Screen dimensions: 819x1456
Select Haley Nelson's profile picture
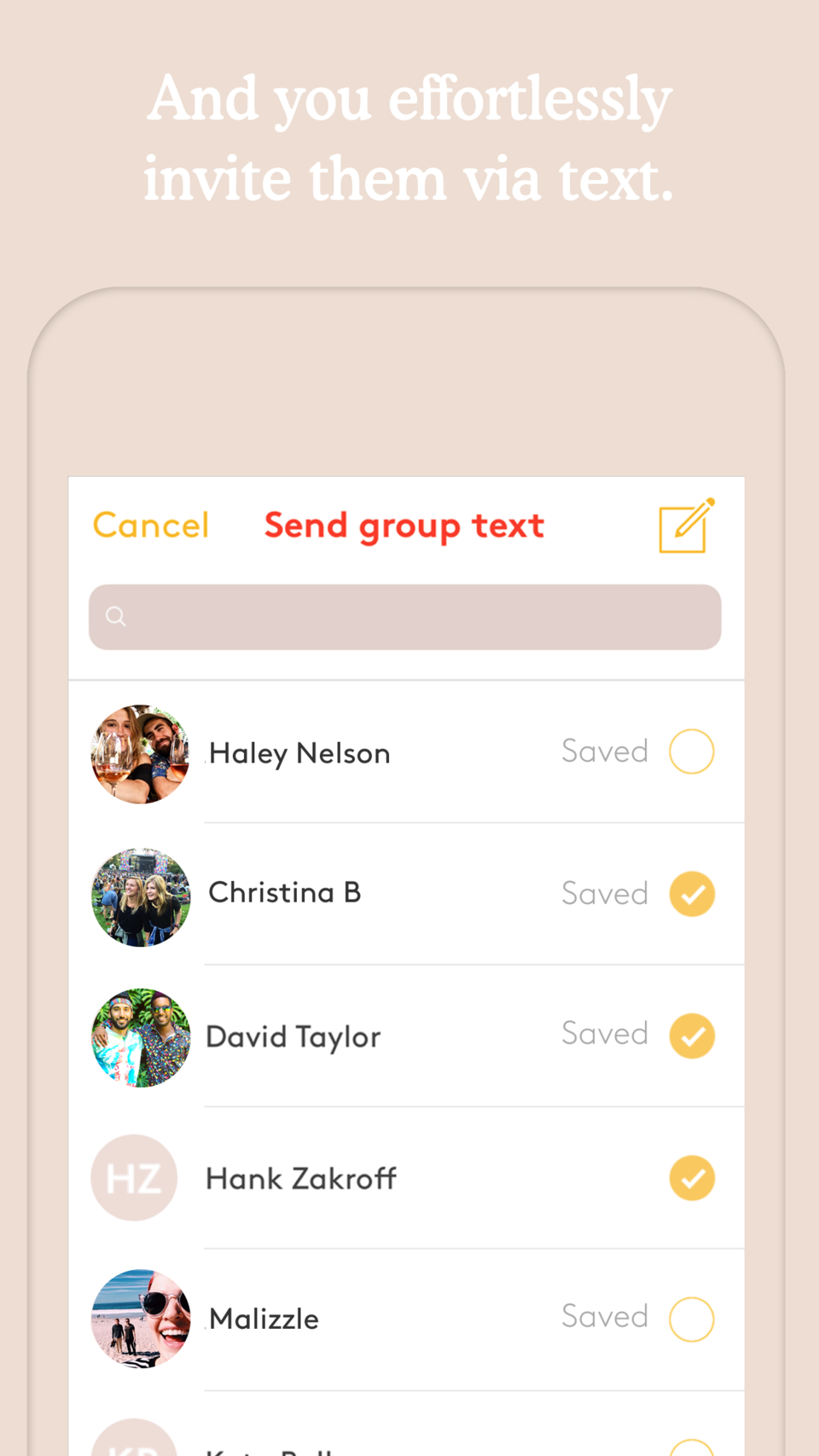140,754
